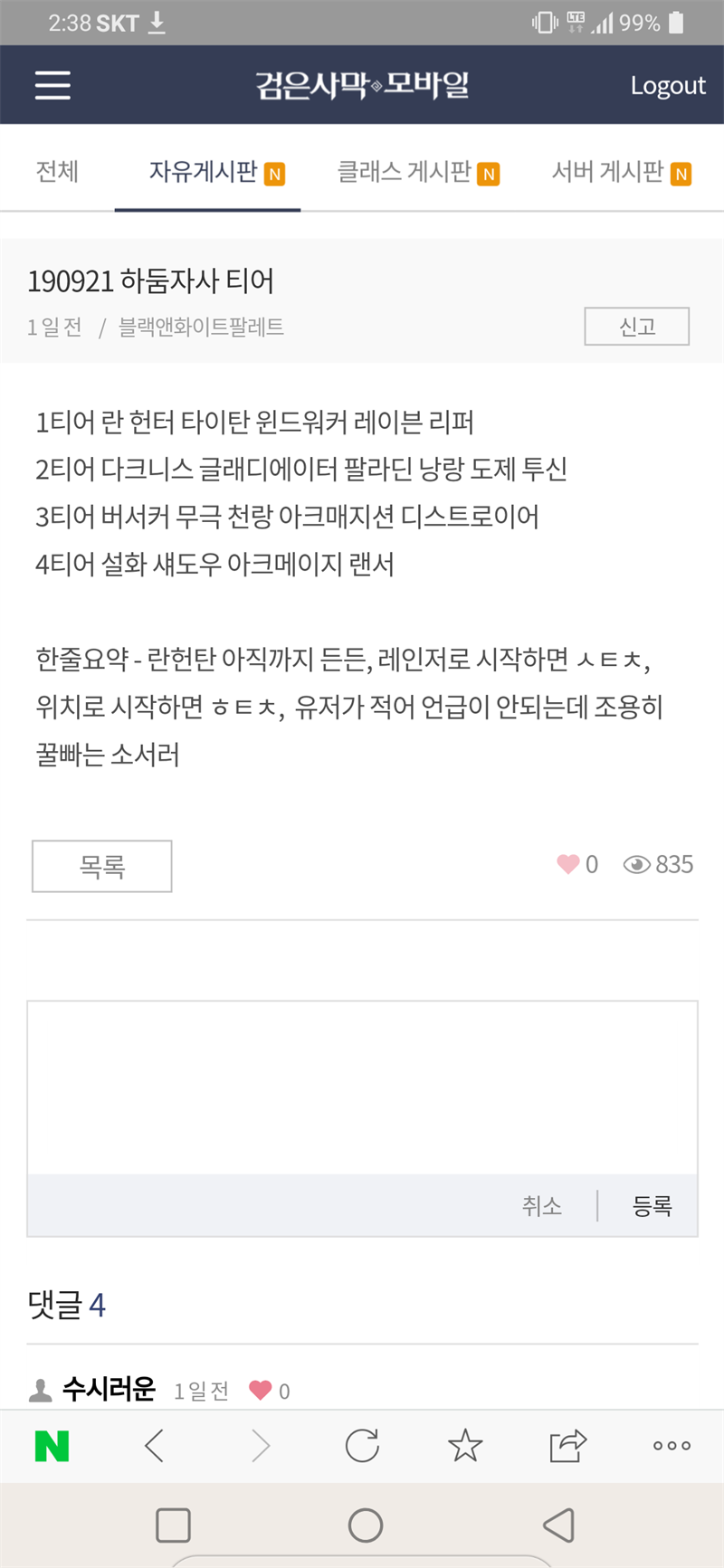Tap the system home button
Image resolution: width=724 pixels, height=1568 pixels.
(365, 1525)
